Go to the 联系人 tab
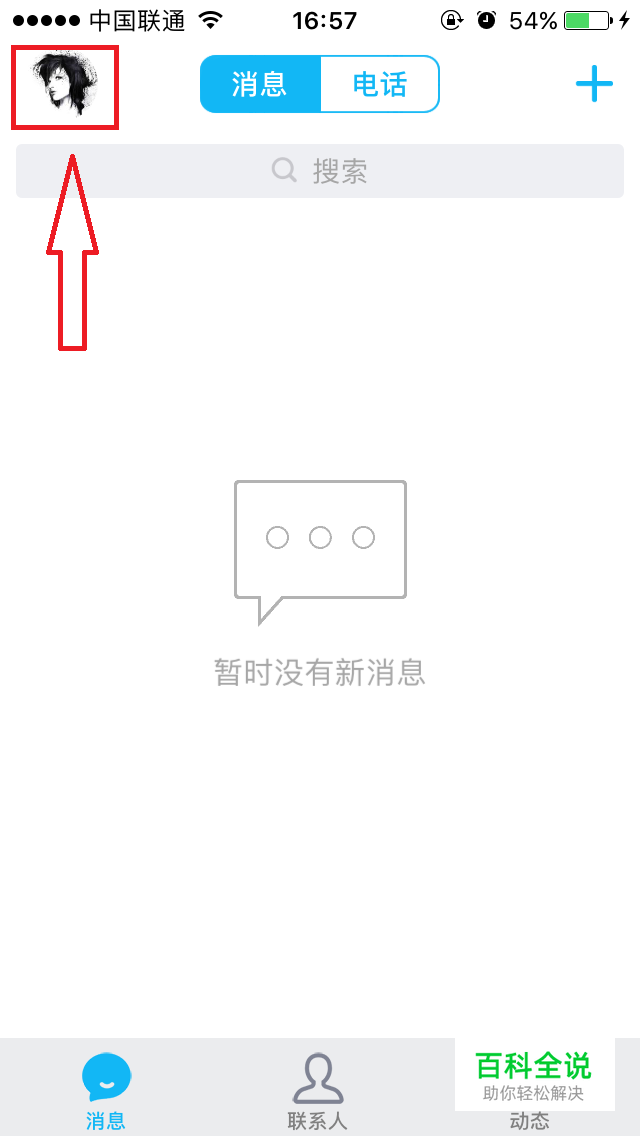Screen dimensions: 640x1136 tap(318, 1092)
